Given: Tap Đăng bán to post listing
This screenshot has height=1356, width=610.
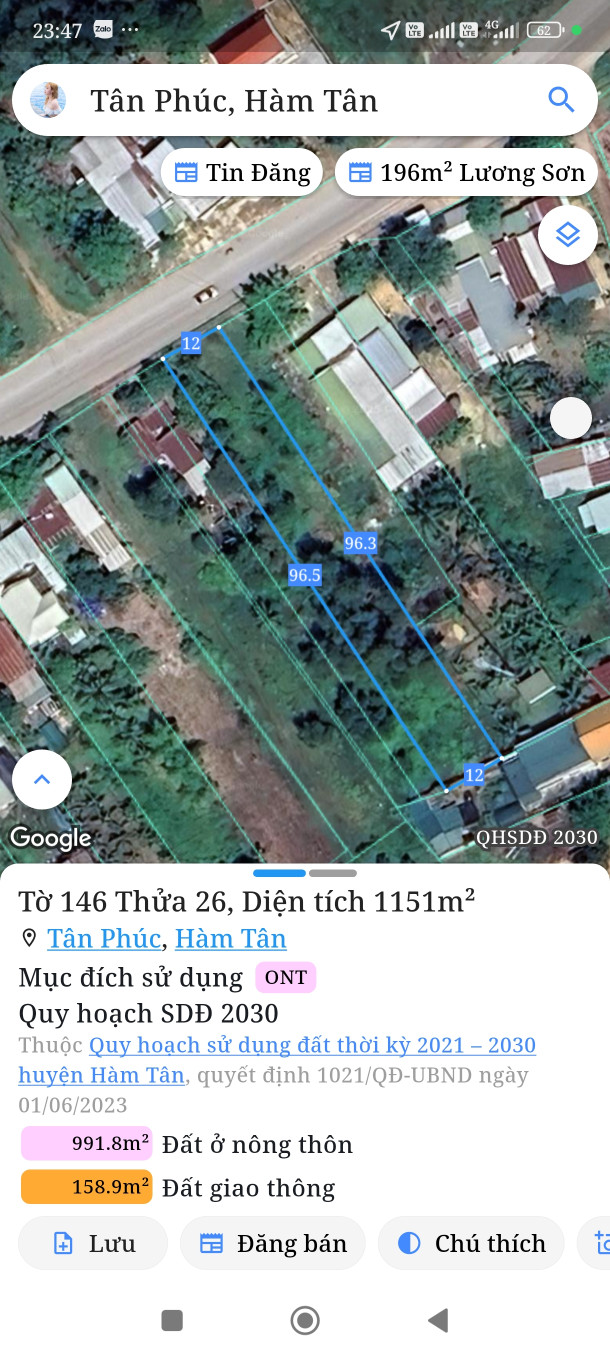Looking at the screenshot, I should tap(273, 1243).
